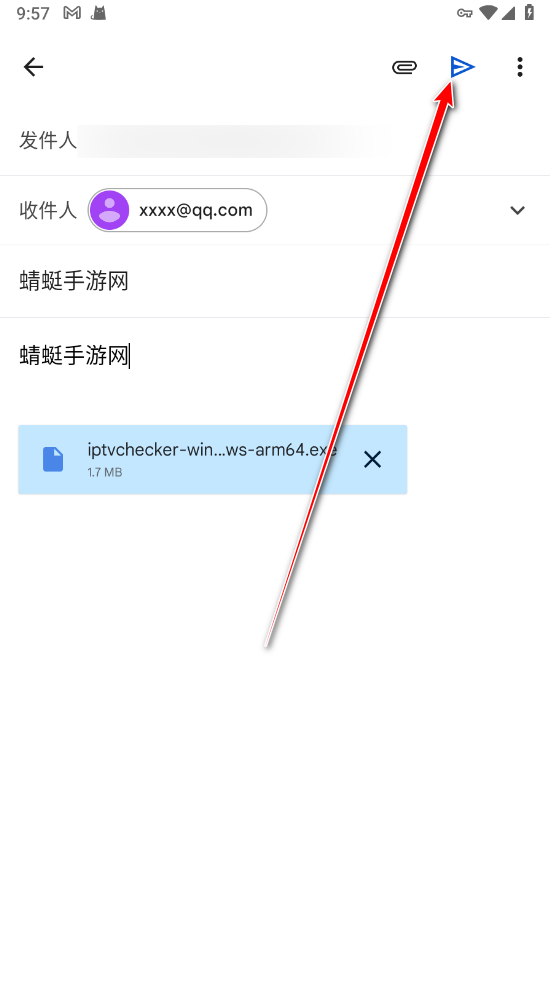Go back from the compose screen
The height and width of the screenshot is (981, 550).
click(33, 67)
